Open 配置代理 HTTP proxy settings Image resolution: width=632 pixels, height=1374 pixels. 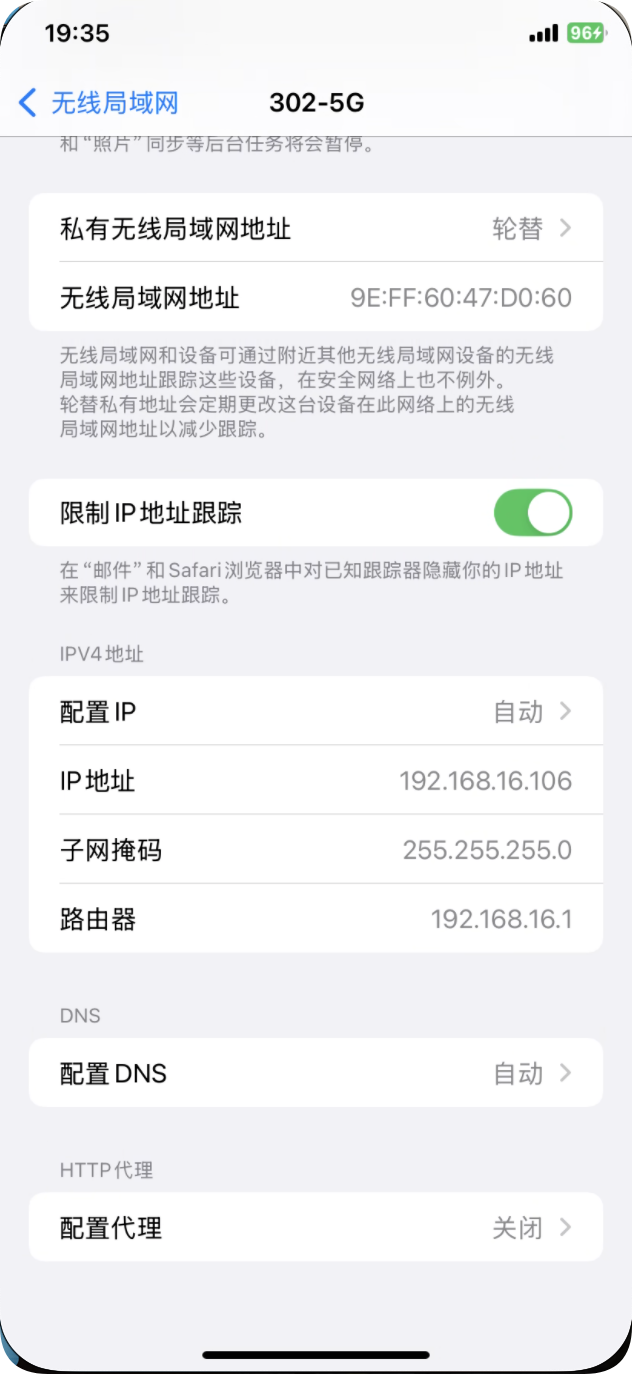pyautogui.click(x=316, y=1227)
